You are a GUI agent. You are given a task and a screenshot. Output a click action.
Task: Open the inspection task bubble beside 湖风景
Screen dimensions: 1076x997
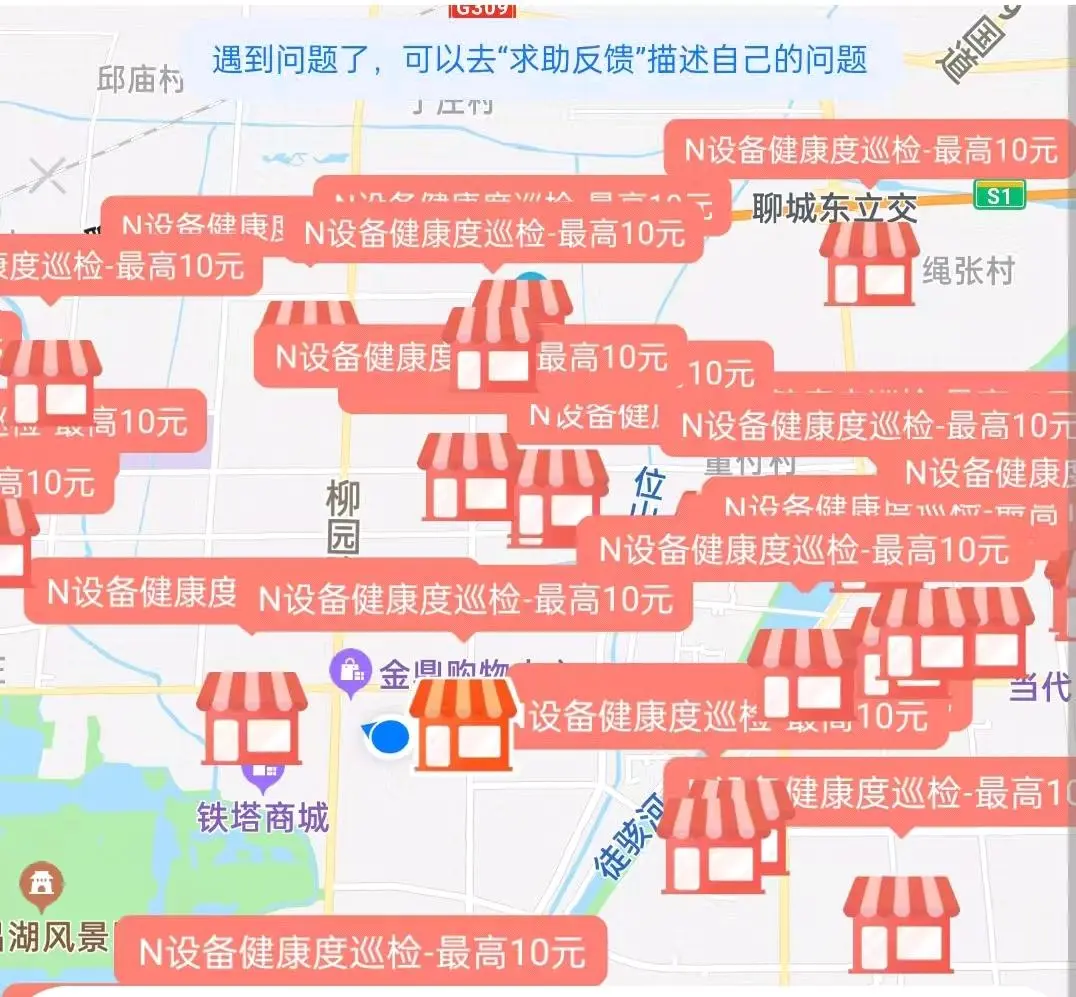361,950
